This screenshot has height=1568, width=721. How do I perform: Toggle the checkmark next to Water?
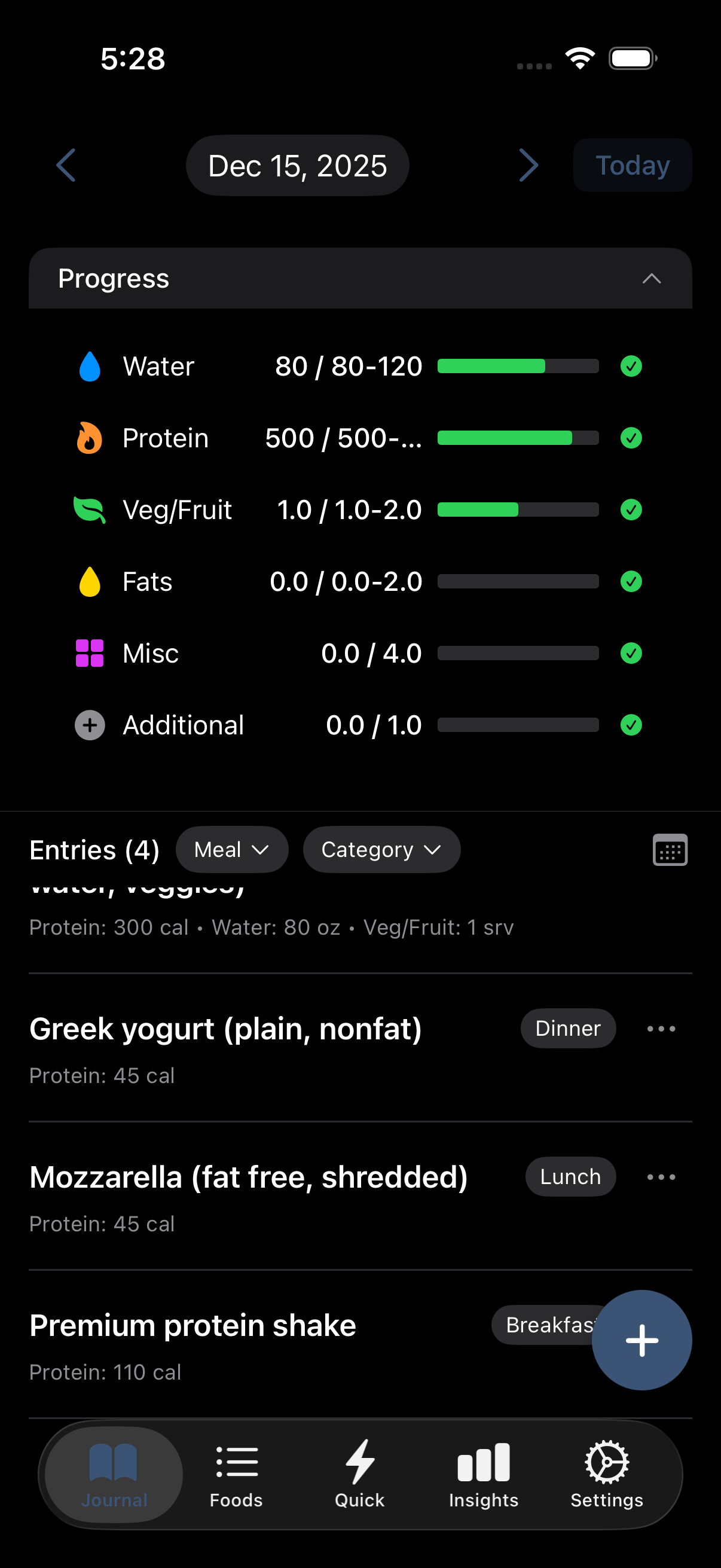(x=631, y=366)
